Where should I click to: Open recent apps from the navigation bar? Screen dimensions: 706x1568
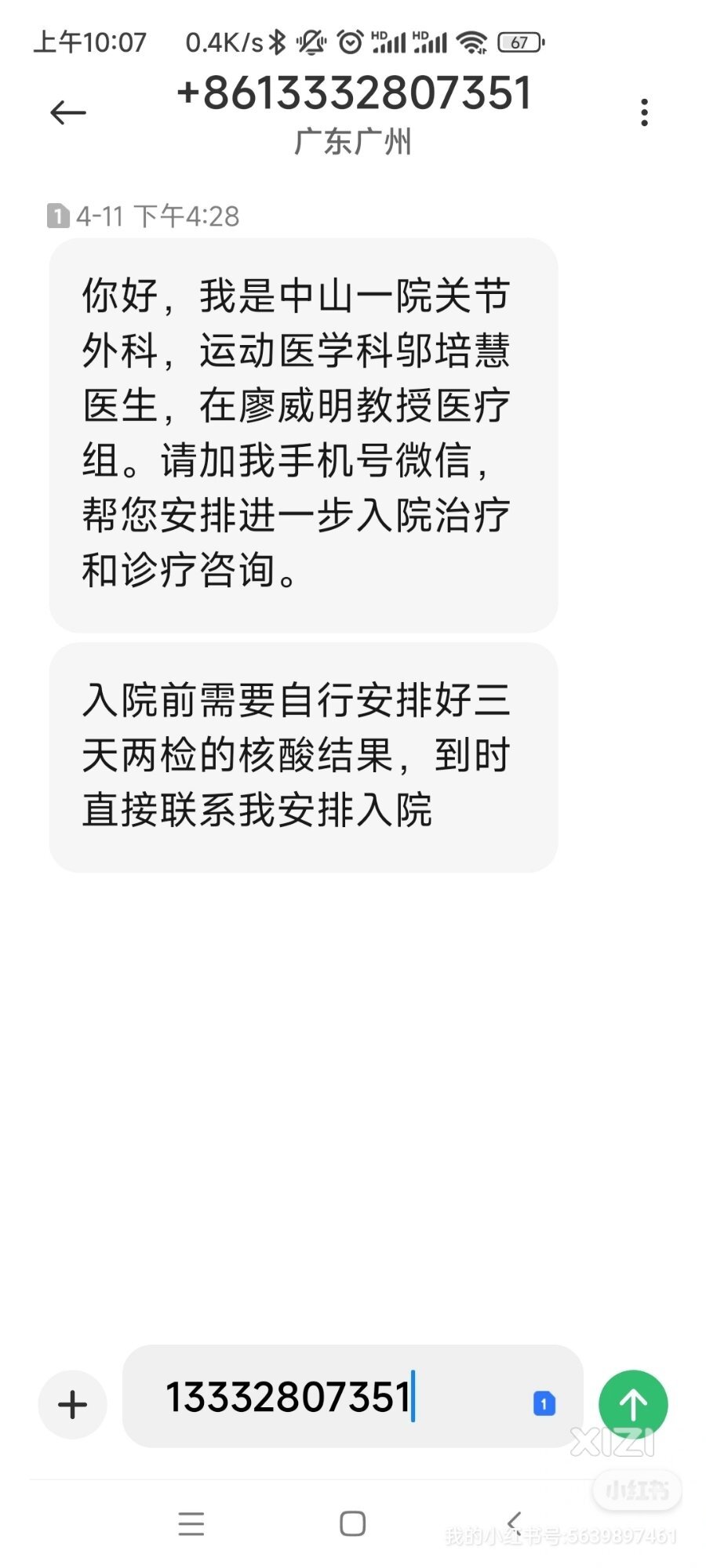pyautogui.click(x=191, y=1524)
